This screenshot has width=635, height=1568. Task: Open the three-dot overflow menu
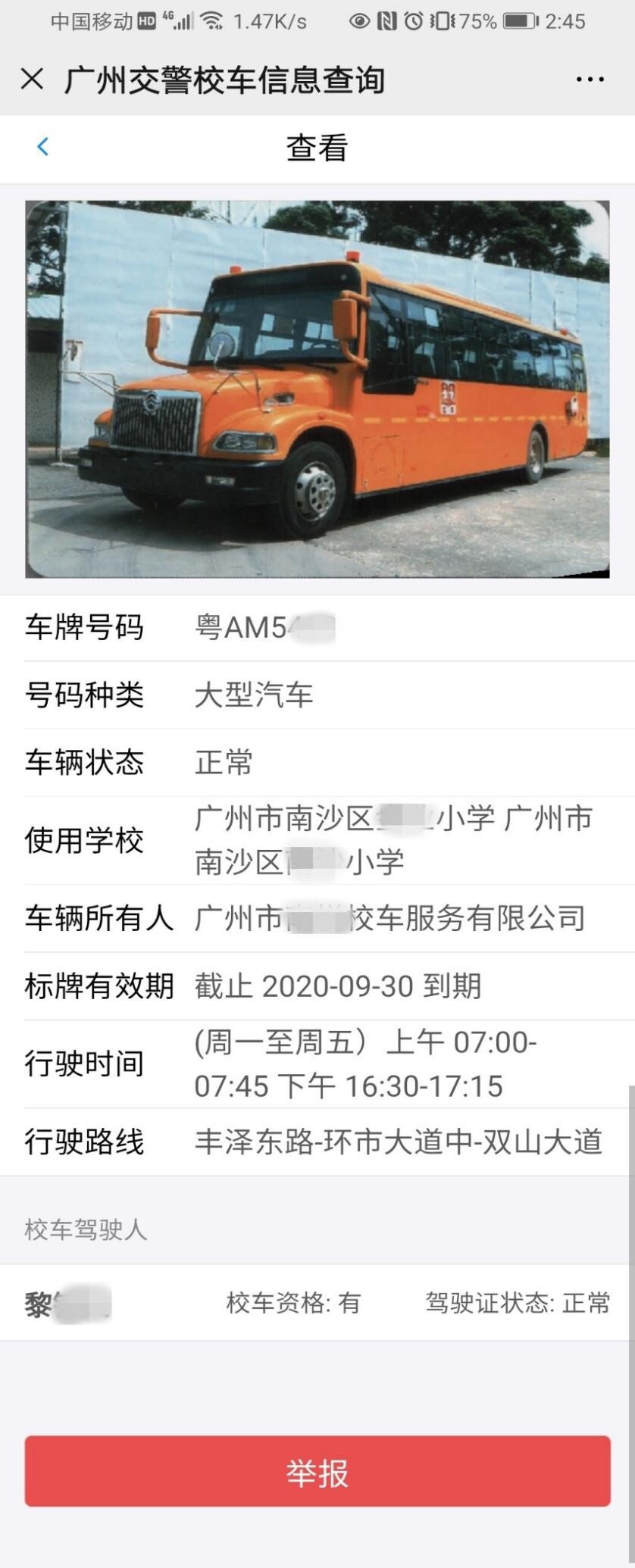point(590,79)
